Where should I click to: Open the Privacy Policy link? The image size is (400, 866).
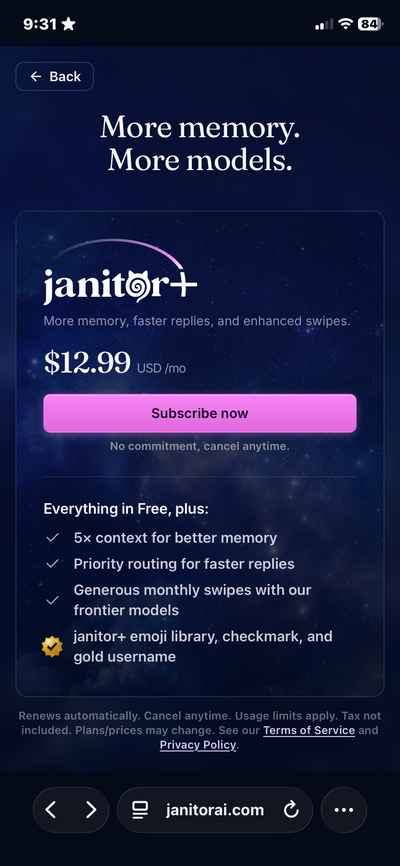click(x=198, y=745)
